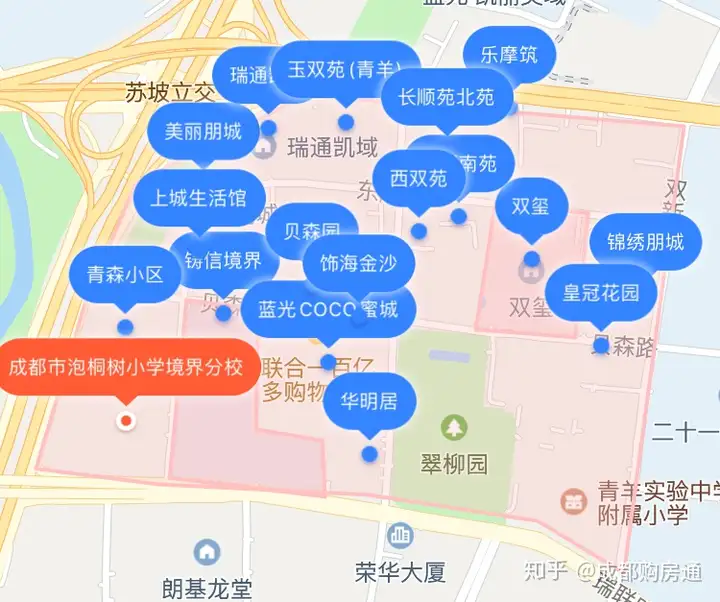Select the 双玺 marker

[530, 206]
